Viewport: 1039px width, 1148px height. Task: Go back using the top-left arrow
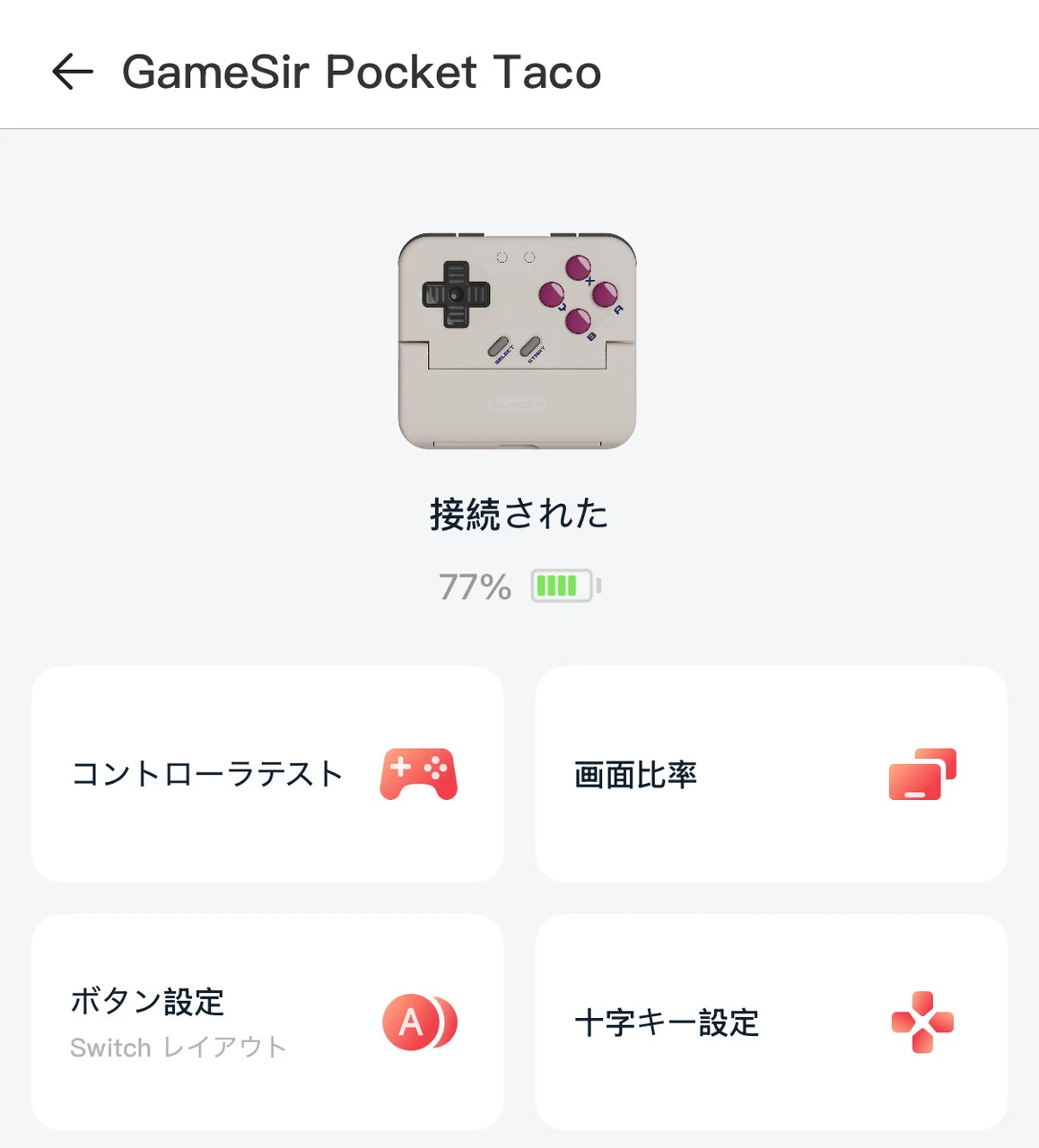point(73,72)
